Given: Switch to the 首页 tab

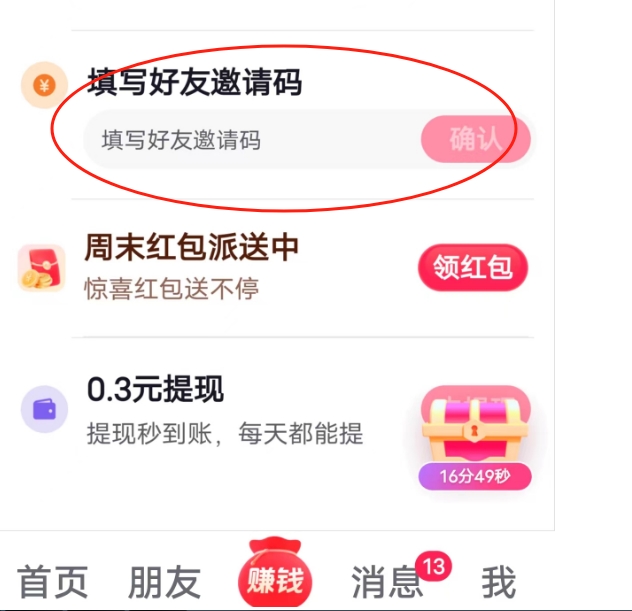Looking at the screenshot, I should 52,581.
